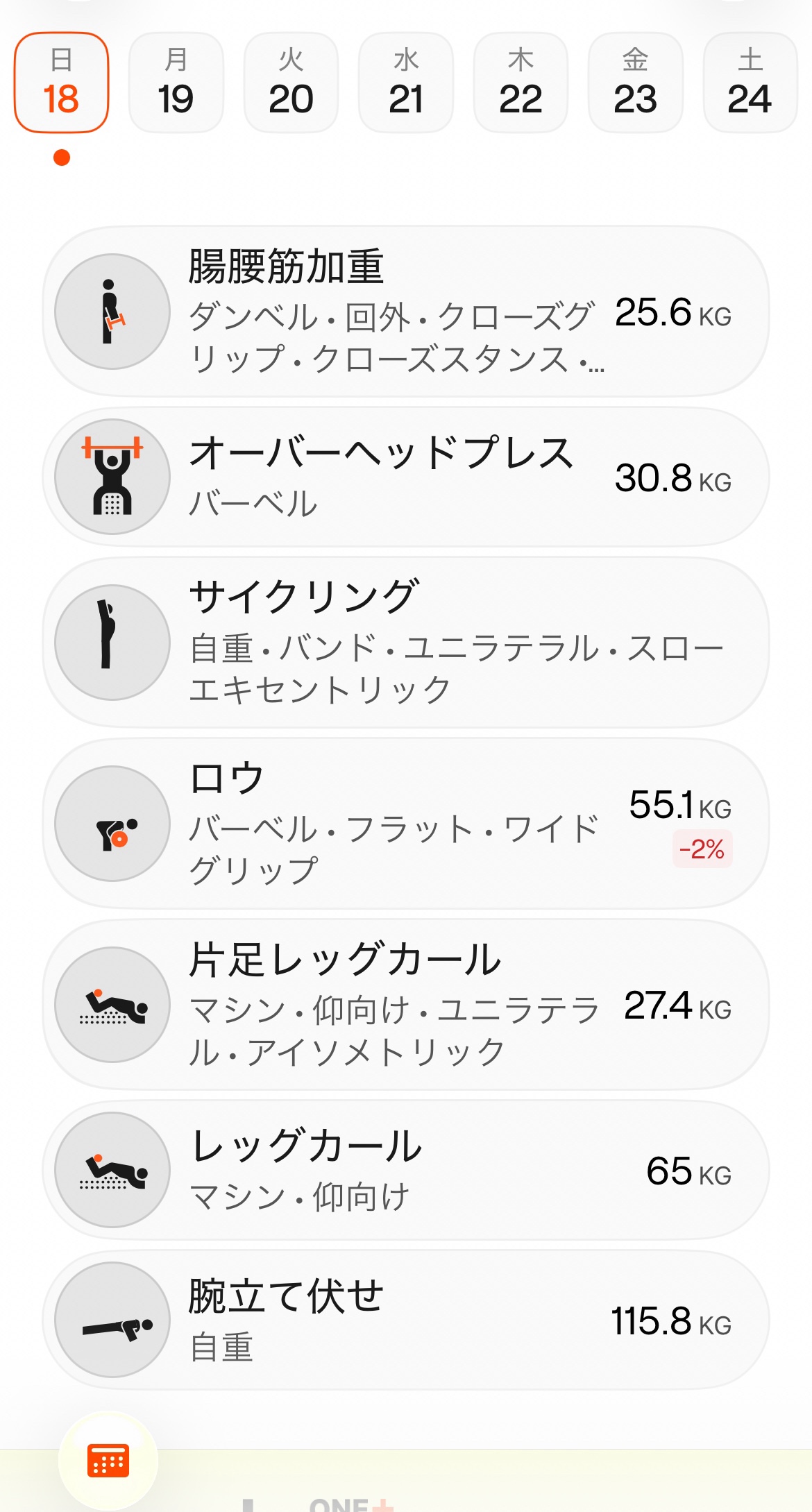
Task: Open the 腸腰筋加重 exercise
Action: pos(406,312)
